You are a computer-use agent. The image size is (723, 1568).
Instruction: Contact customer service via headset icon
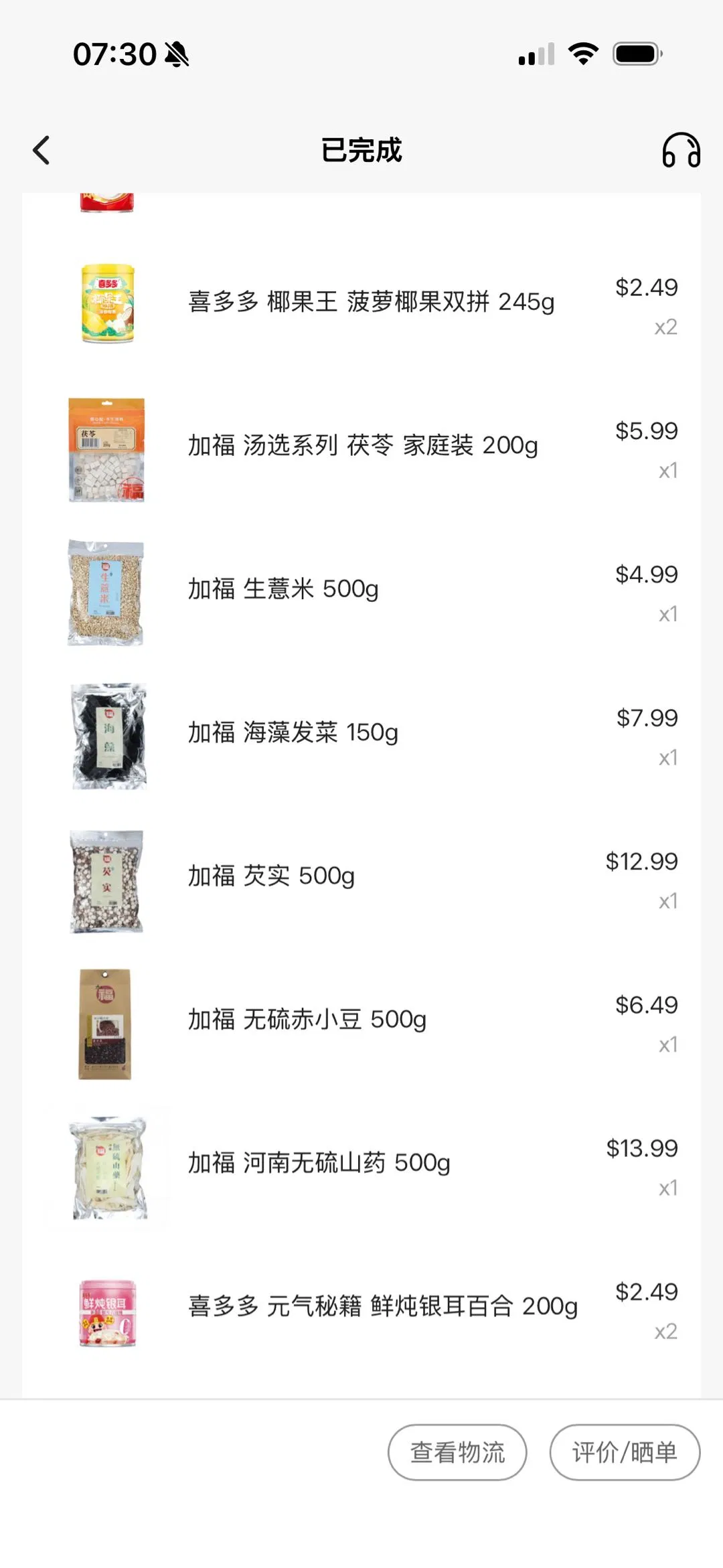pyautogui.click(x=681, y=150)
